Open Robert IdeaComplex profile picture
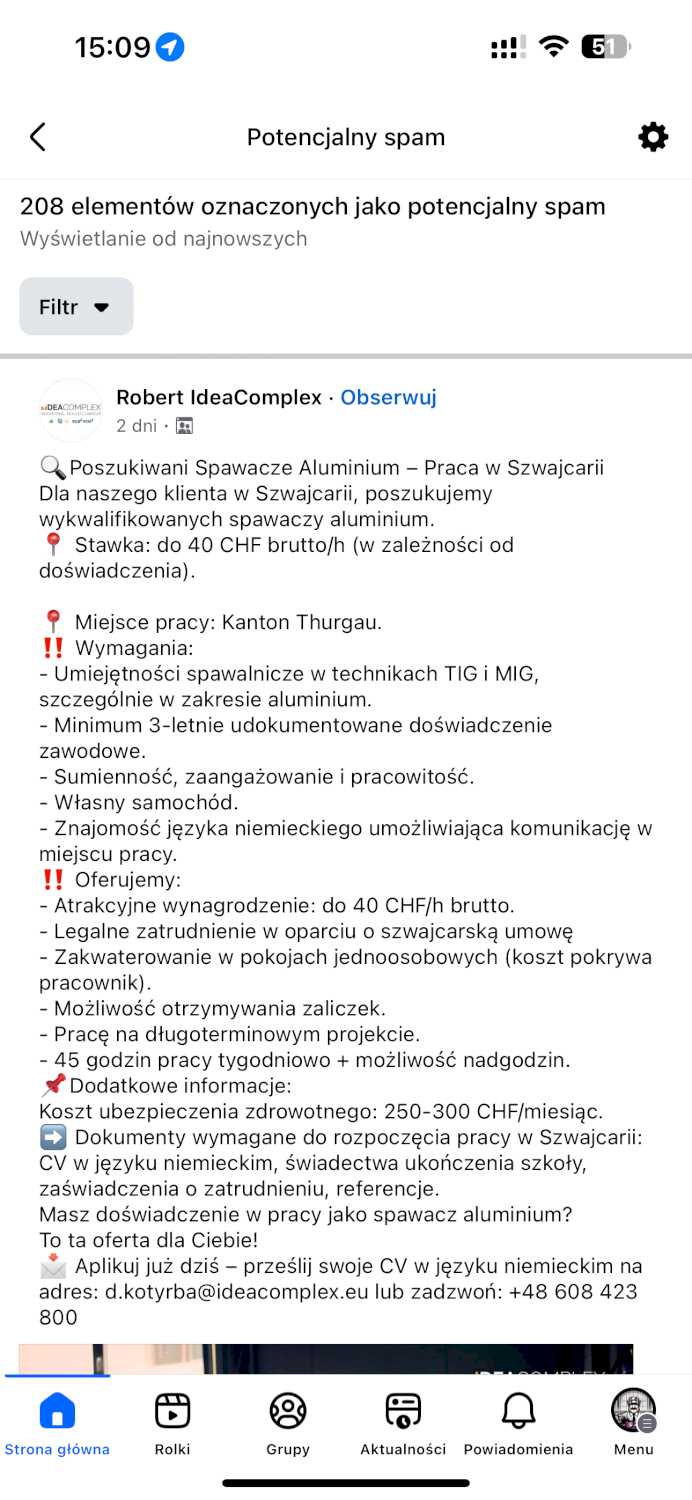This screenshot has height=1500, width=692. coord(70,410)
